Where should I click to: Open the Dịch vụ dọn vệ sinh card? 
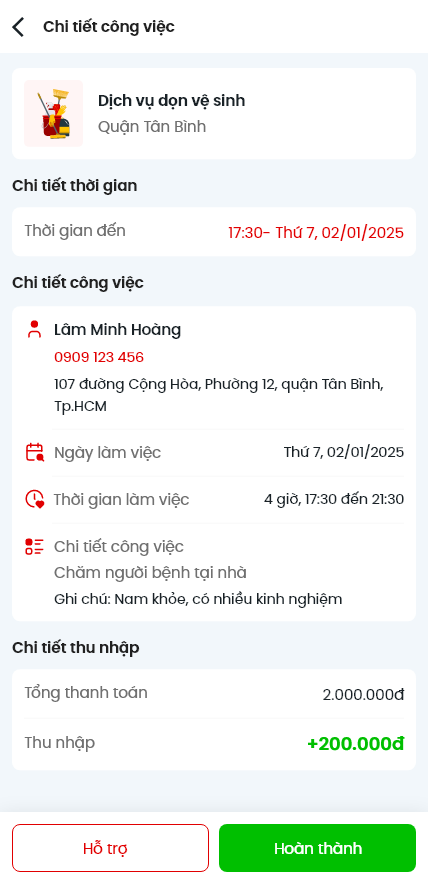point(214,113)
